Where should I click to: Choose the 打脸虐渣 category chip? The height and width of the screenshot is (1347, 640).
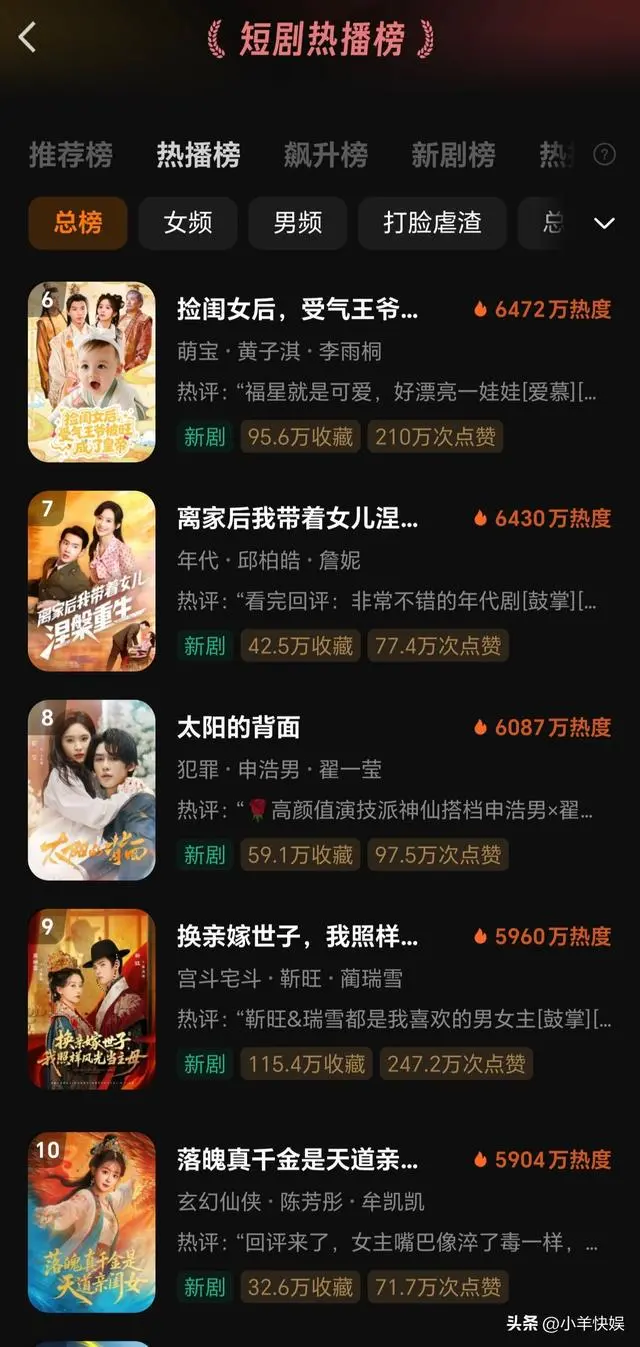[432, 222]
